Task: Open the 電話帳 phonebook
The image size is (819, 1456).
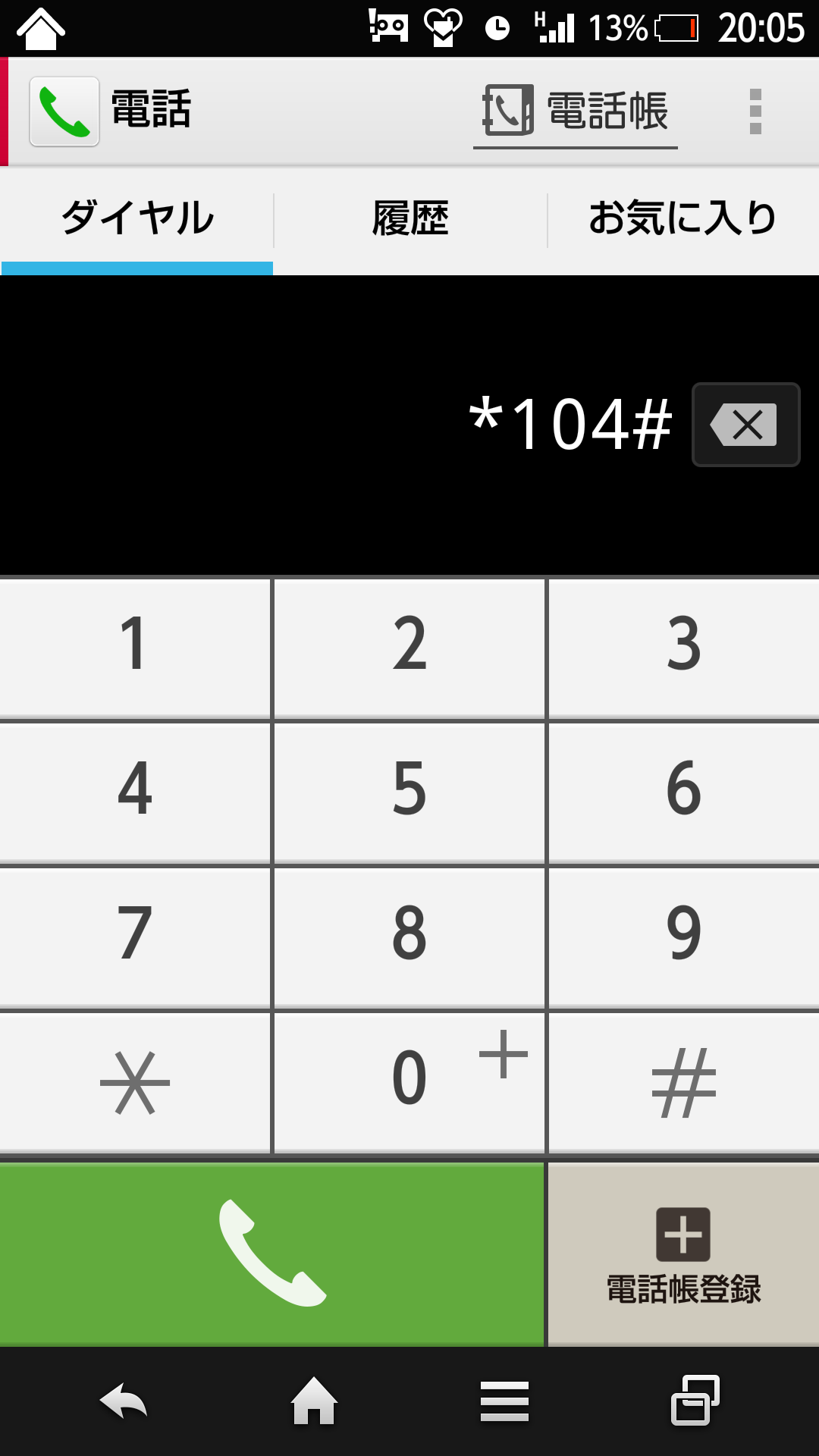Action: pyautogui.click(x=576, y=111)
